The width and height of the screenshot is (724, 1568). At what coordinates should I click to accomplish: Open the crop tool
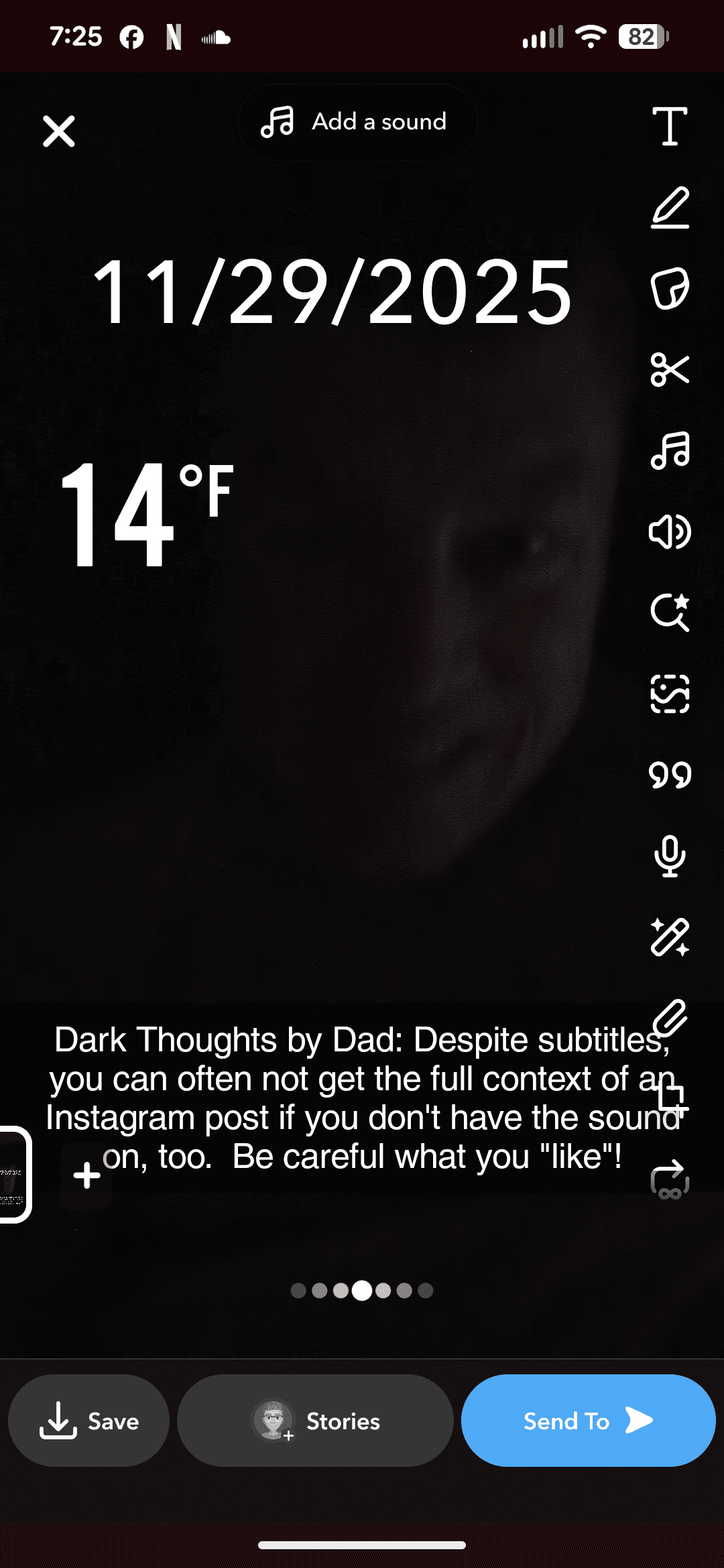(672, 1019)
